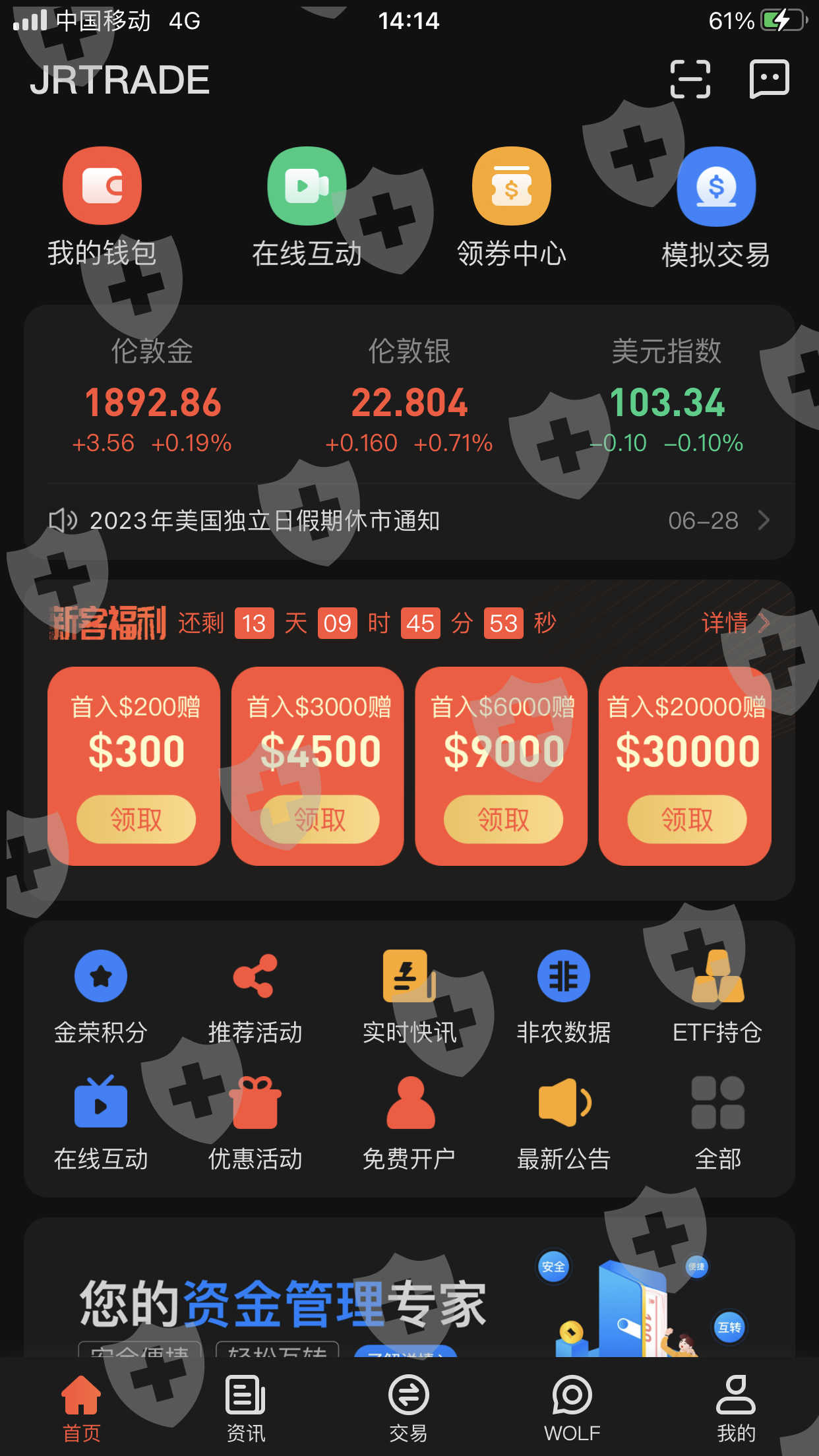Open 详情 for the new customer bonus

pyautogui.click(x=735, y=622)
